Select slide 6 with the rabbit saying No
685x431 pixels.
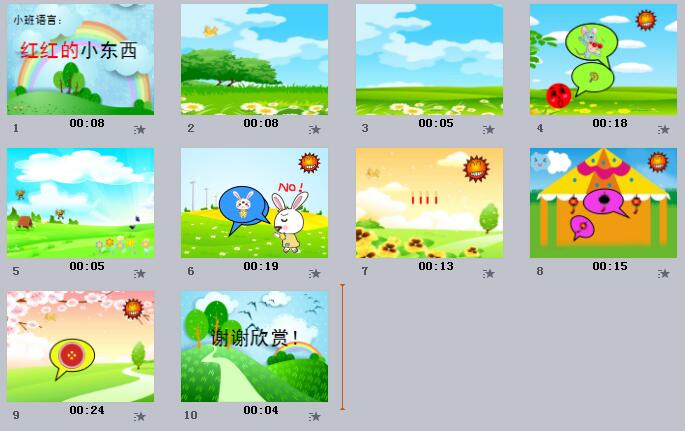(254, 203)
